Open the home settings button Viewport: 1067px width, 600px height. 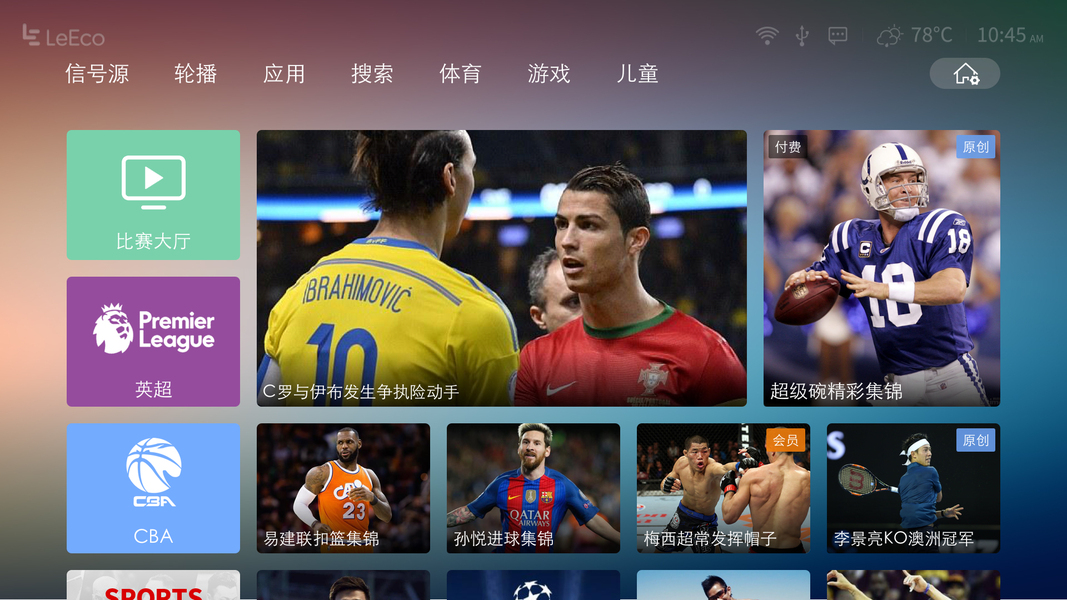point(964,74)
